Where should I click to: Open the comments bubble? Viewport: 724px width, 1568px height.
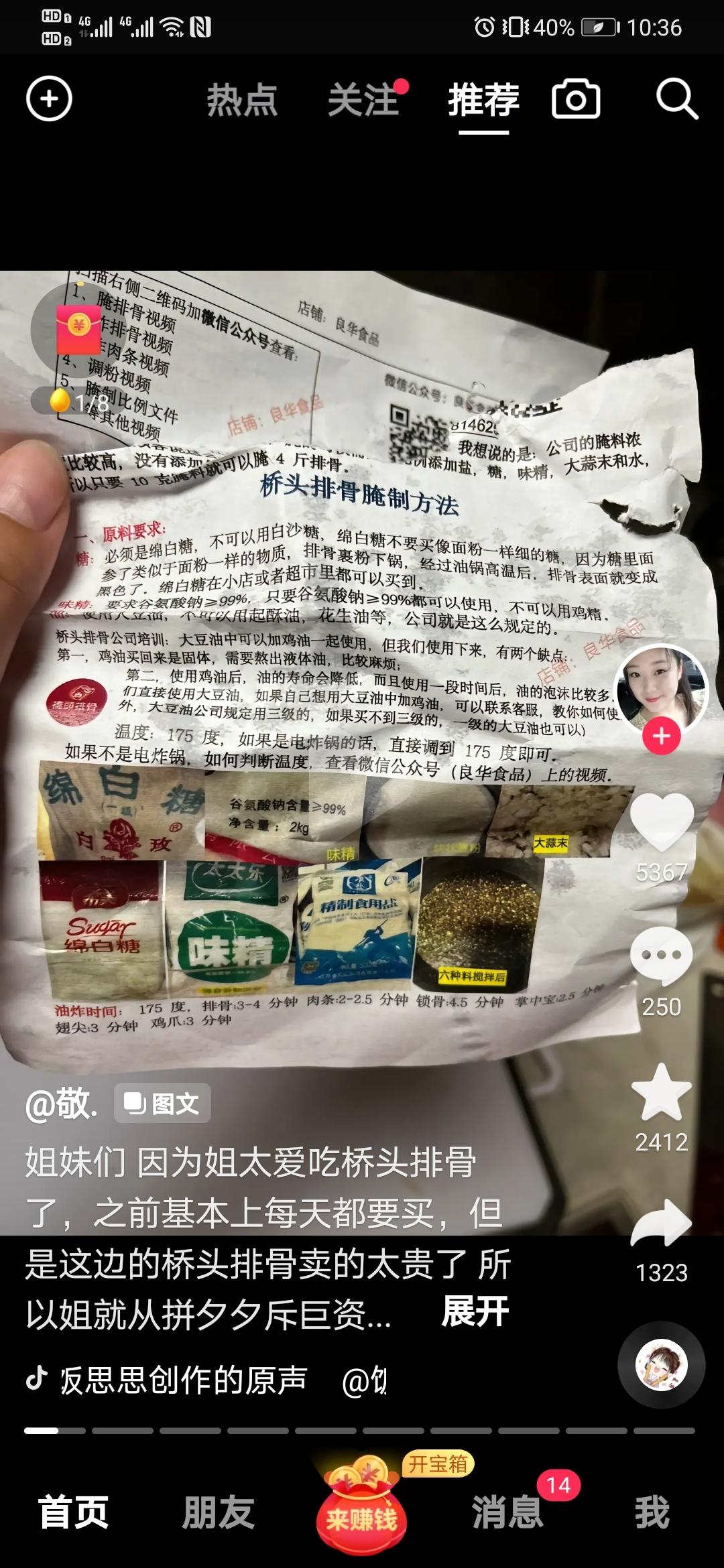tap(661, 956)
